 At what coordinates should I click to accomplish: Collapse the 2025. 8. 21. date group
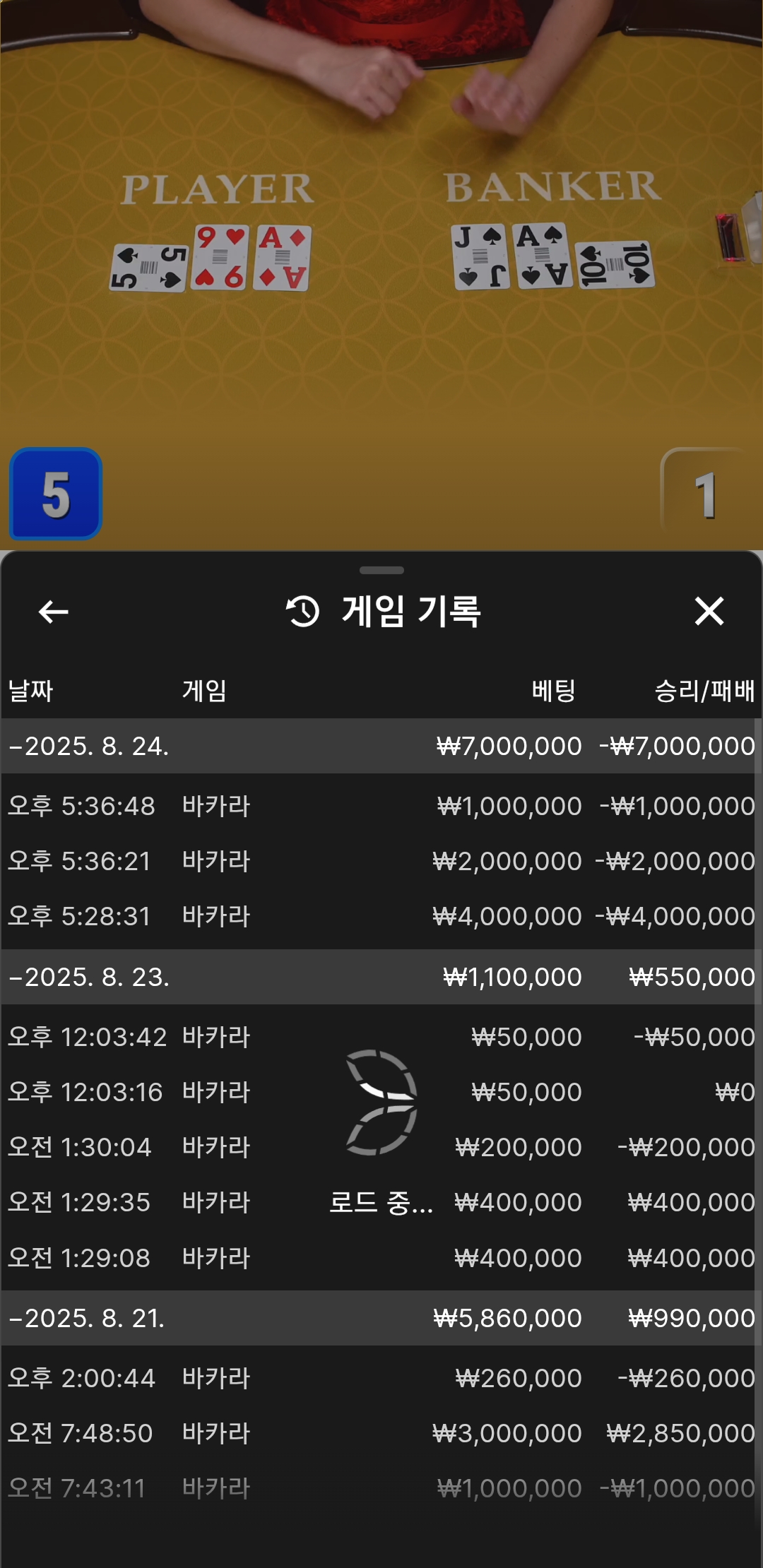tap(89, 1318)
